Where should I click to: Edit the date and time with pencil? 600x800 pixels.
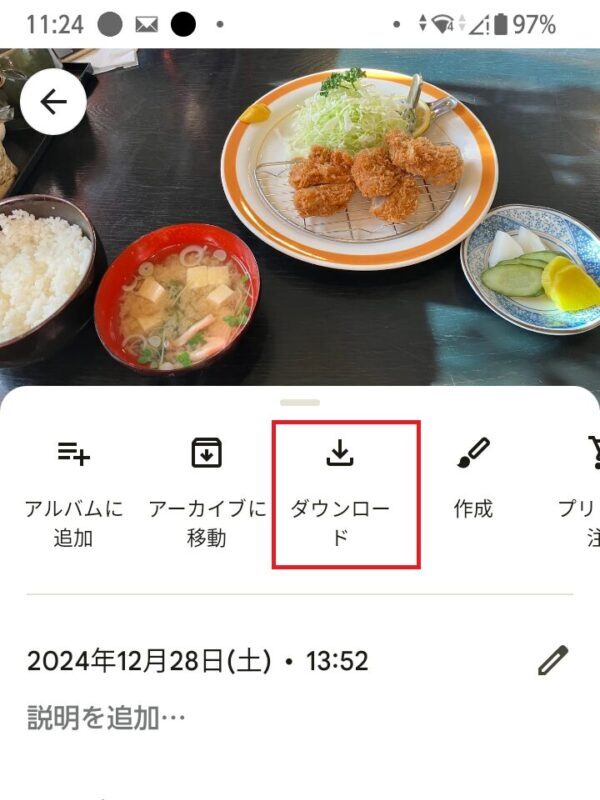[552, 660]
